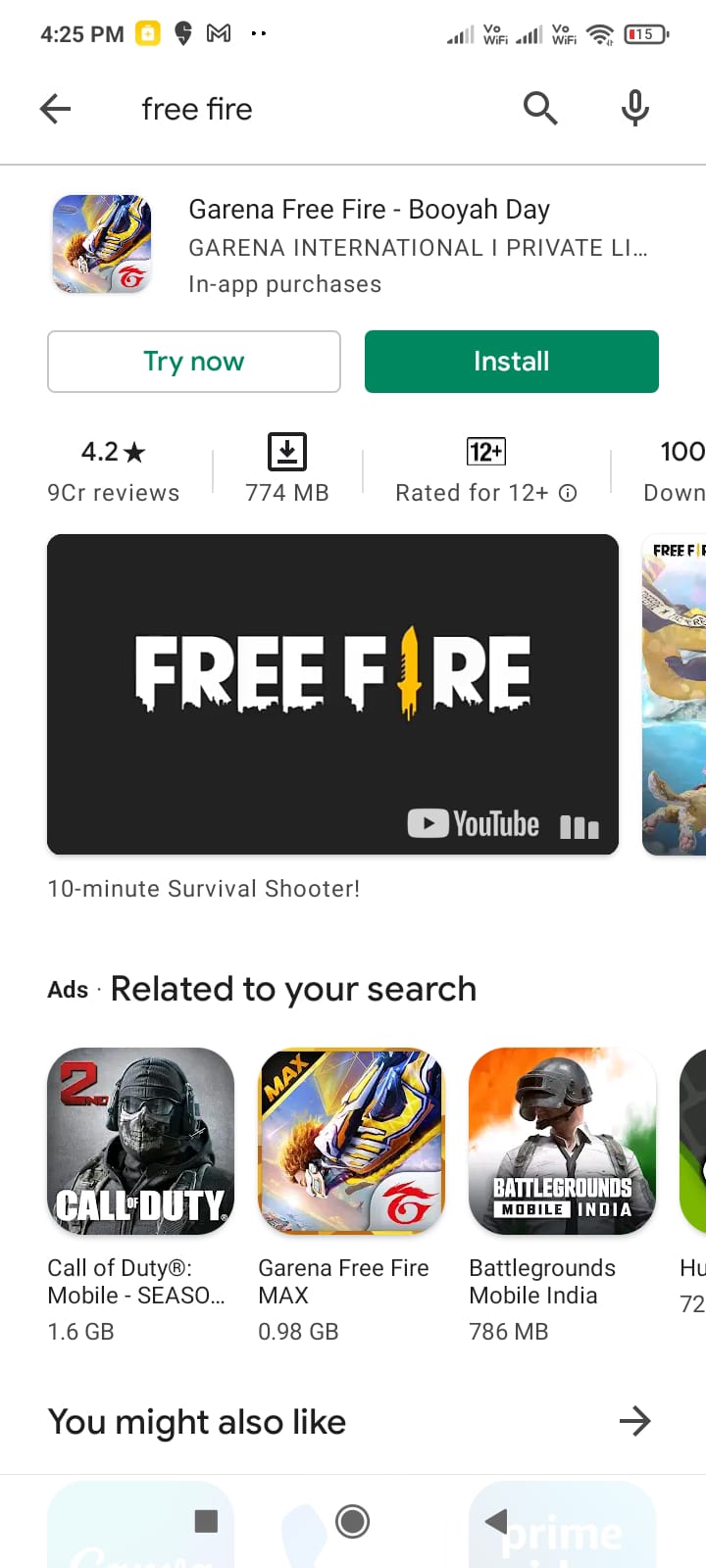The width and height of the screenshot is (706, 1568).
Task: Show info for Rated for 12+
Action: coord(568,493)
